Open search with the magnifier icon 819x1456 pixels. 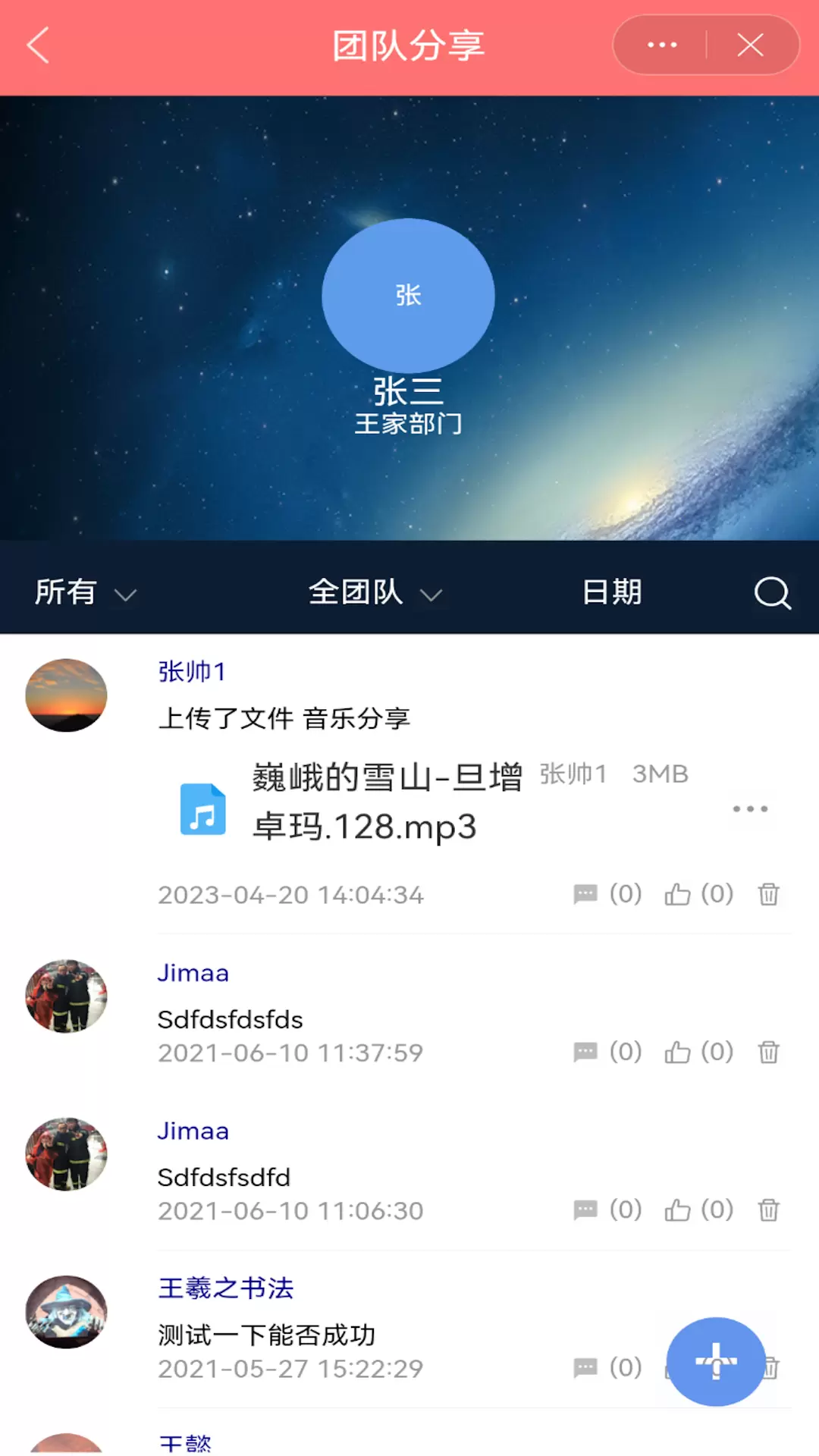click(772, 593)
